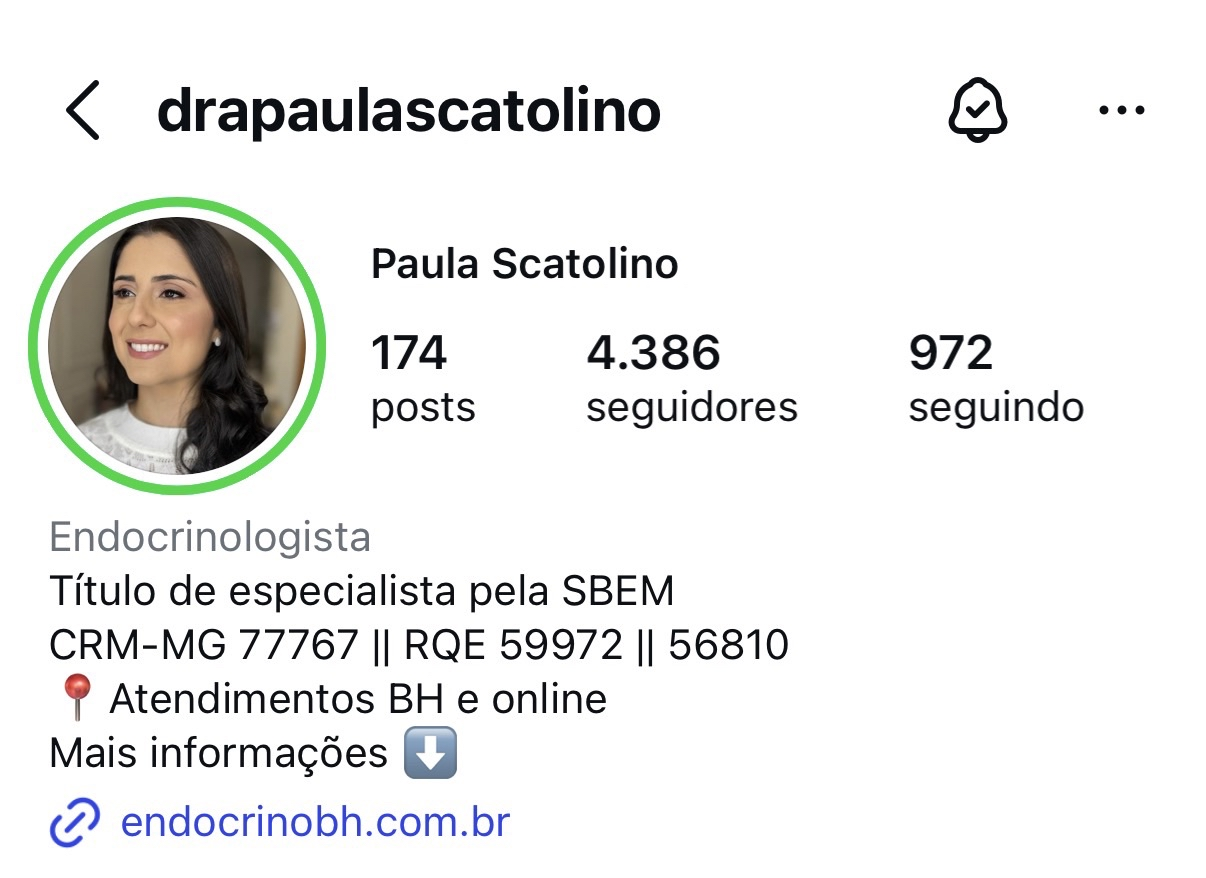View Paula Scatolino's profile picture story
Viewport: 1206px width, 878px height.
coord(177,345)
